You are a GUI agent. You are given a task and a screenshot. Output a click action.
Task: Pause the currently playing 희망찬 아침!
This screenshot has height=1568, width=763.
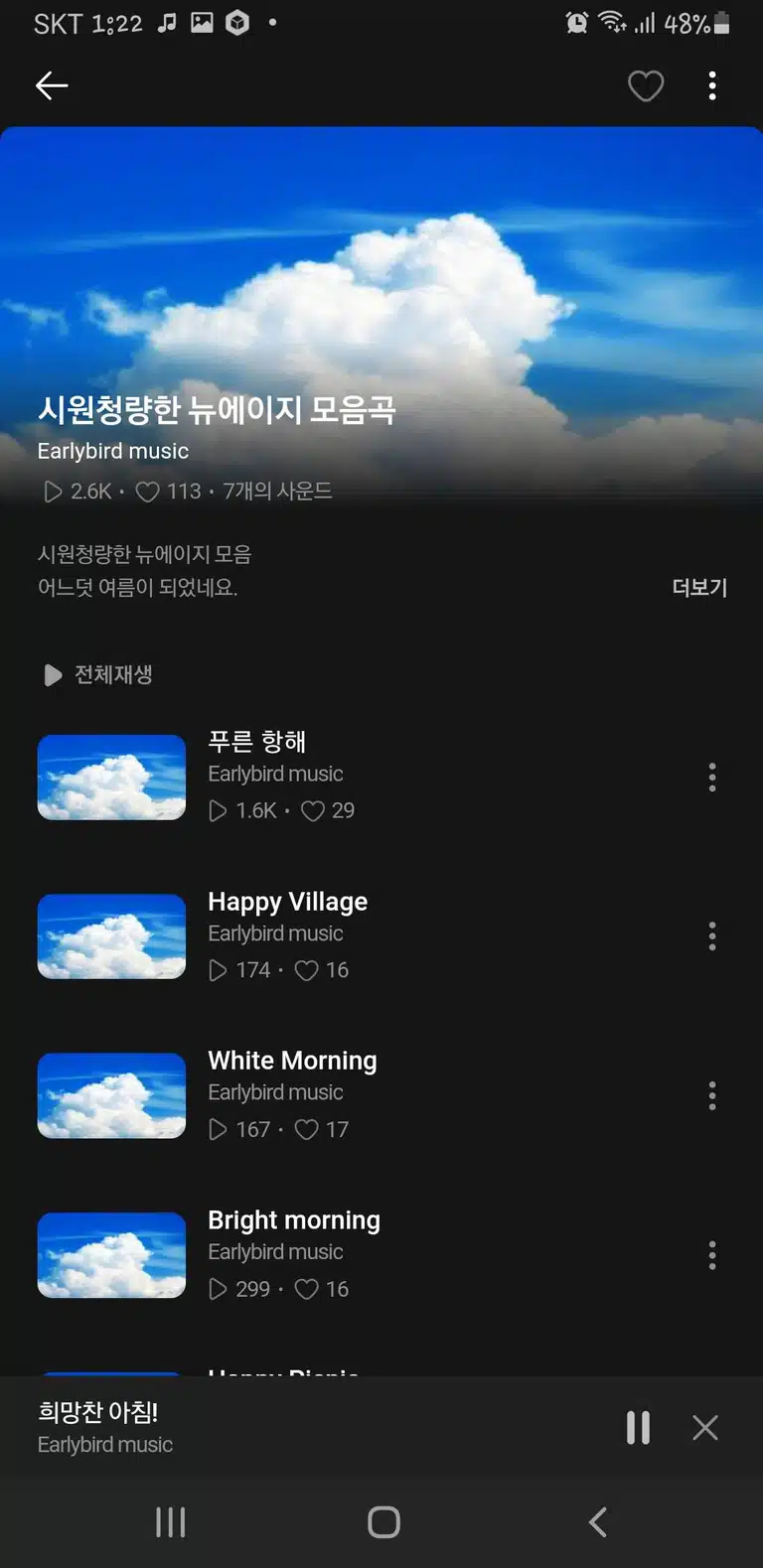pyautogui.click(x=638, y=1428)
